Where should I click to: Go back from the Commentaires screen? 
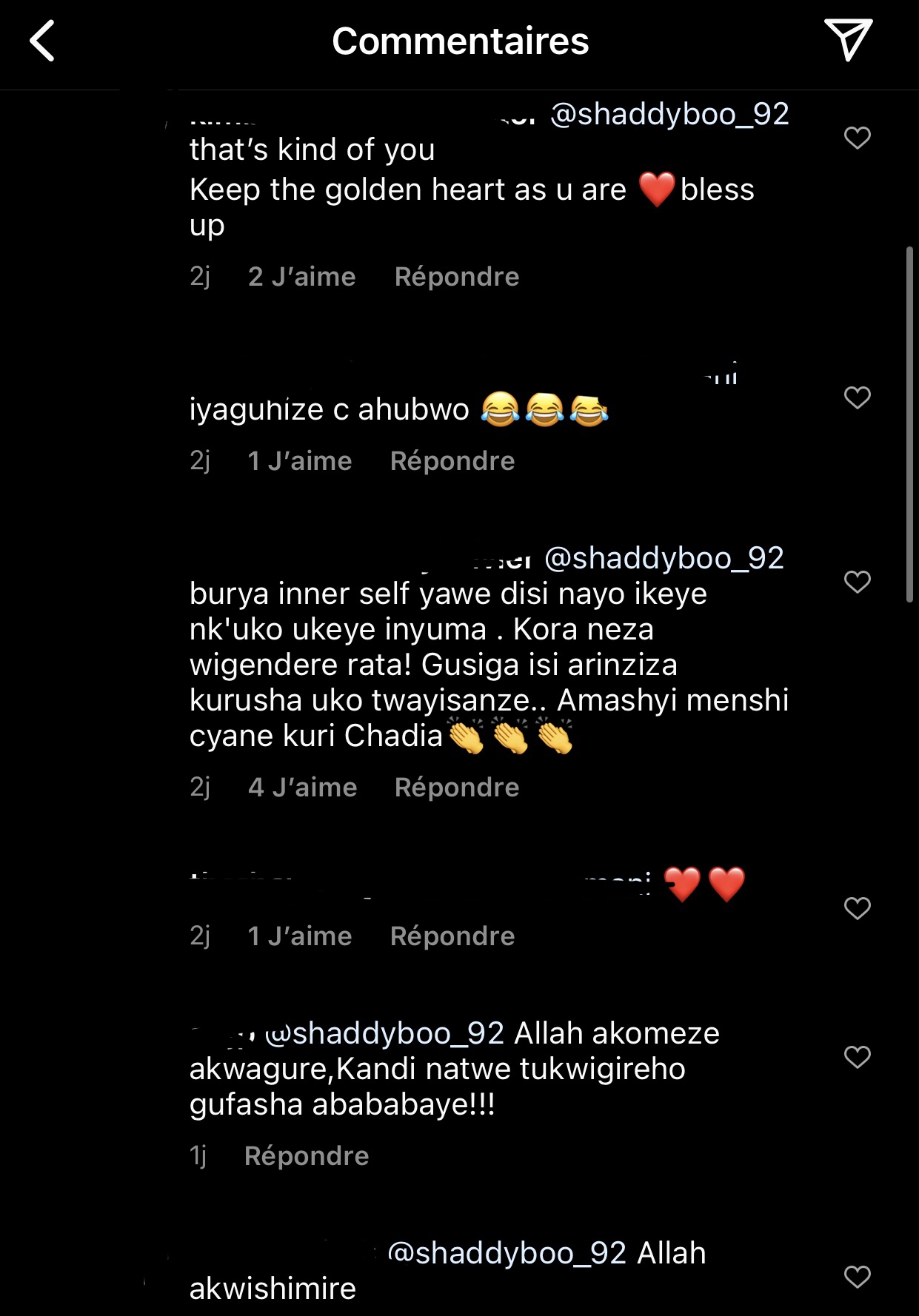coord(43,41)
